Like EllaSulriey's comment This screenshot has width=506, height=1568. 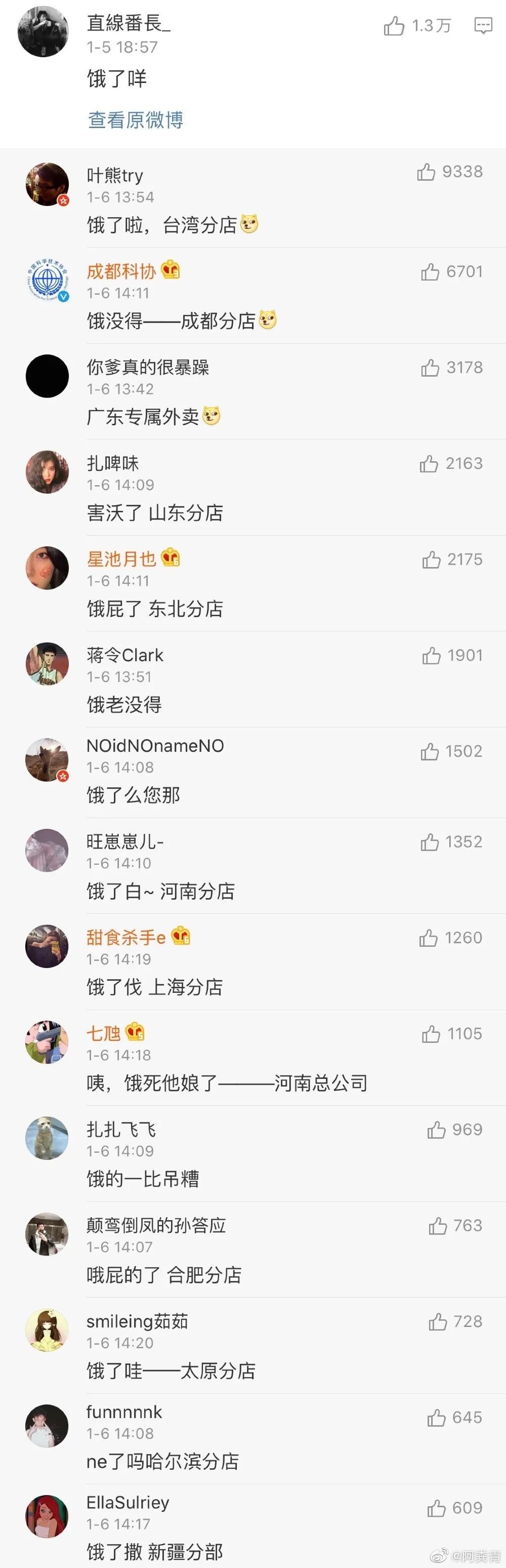point(436,1508)
